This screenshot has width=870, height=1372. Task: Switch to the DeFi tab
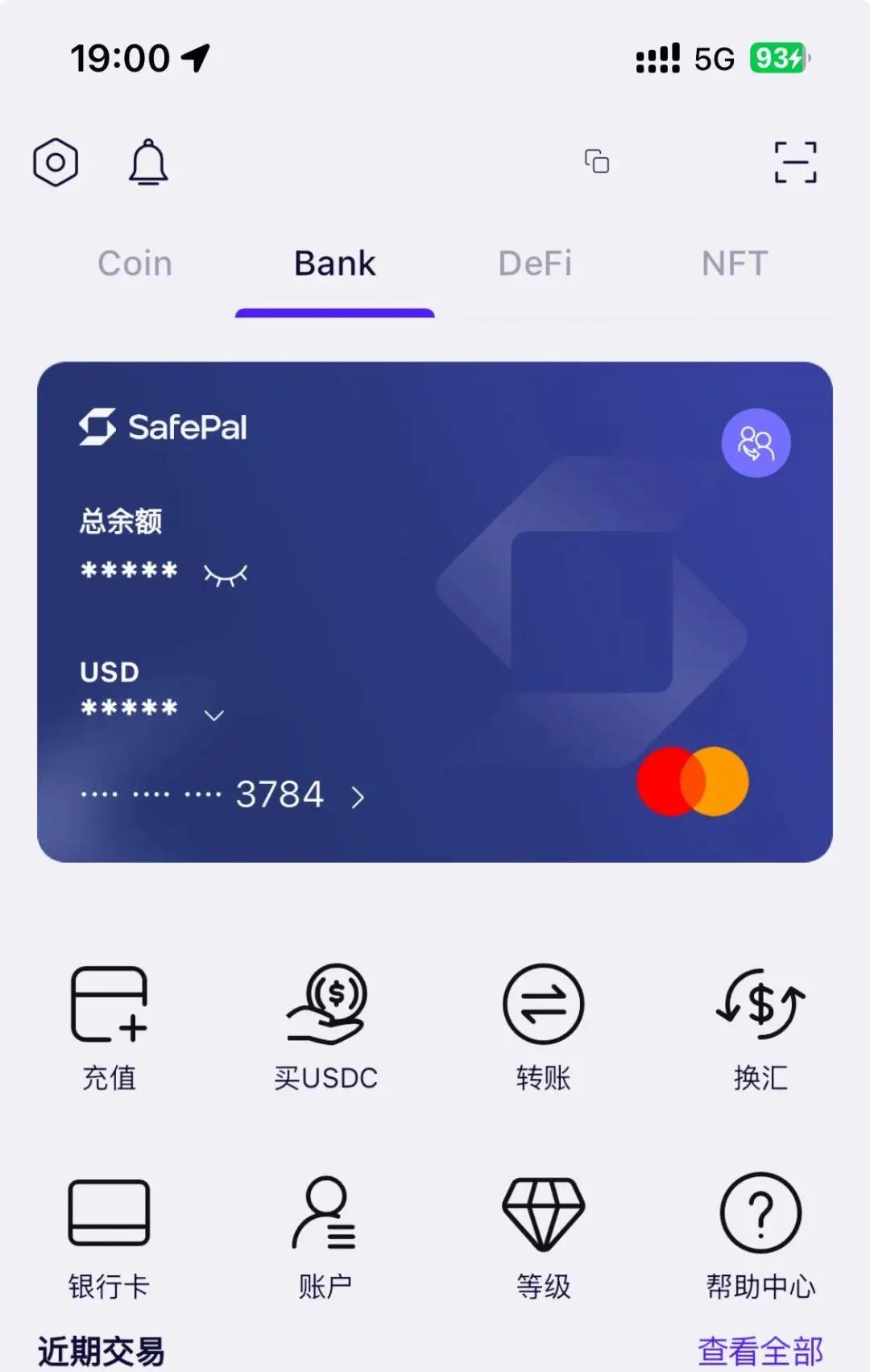[x=535, y=263]
